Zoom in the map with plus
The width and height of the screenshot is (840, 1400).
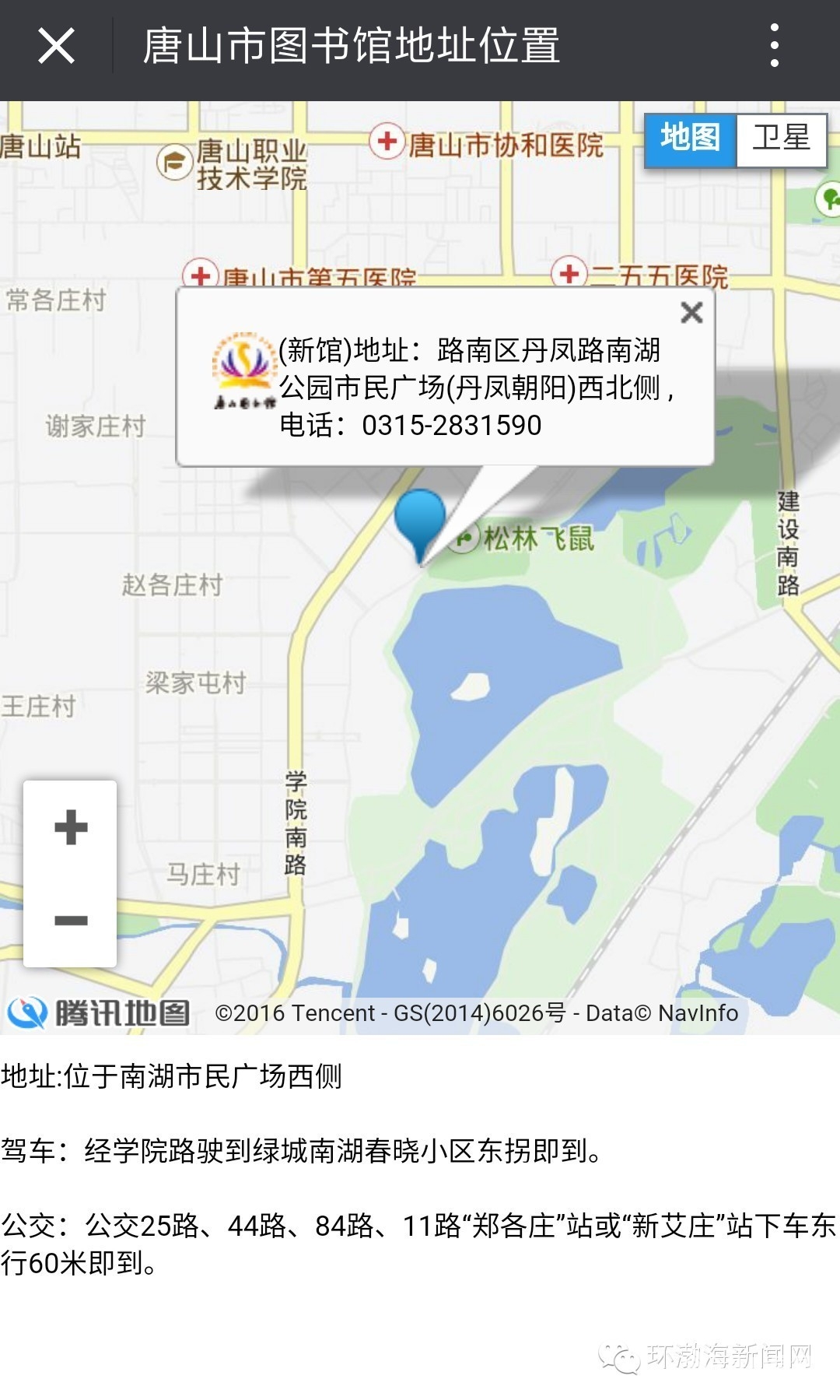click(x=71, y=826)
